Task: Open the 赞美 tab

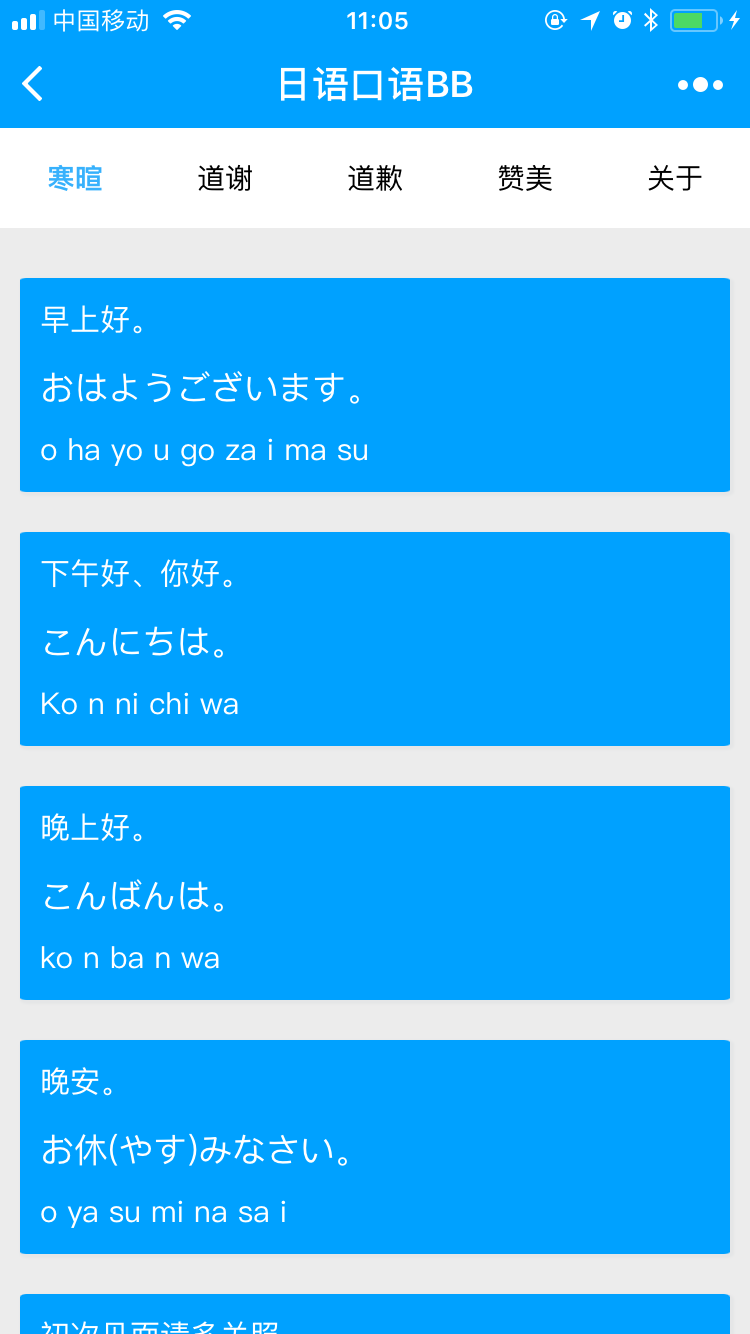Action: [x=525, y=178]
